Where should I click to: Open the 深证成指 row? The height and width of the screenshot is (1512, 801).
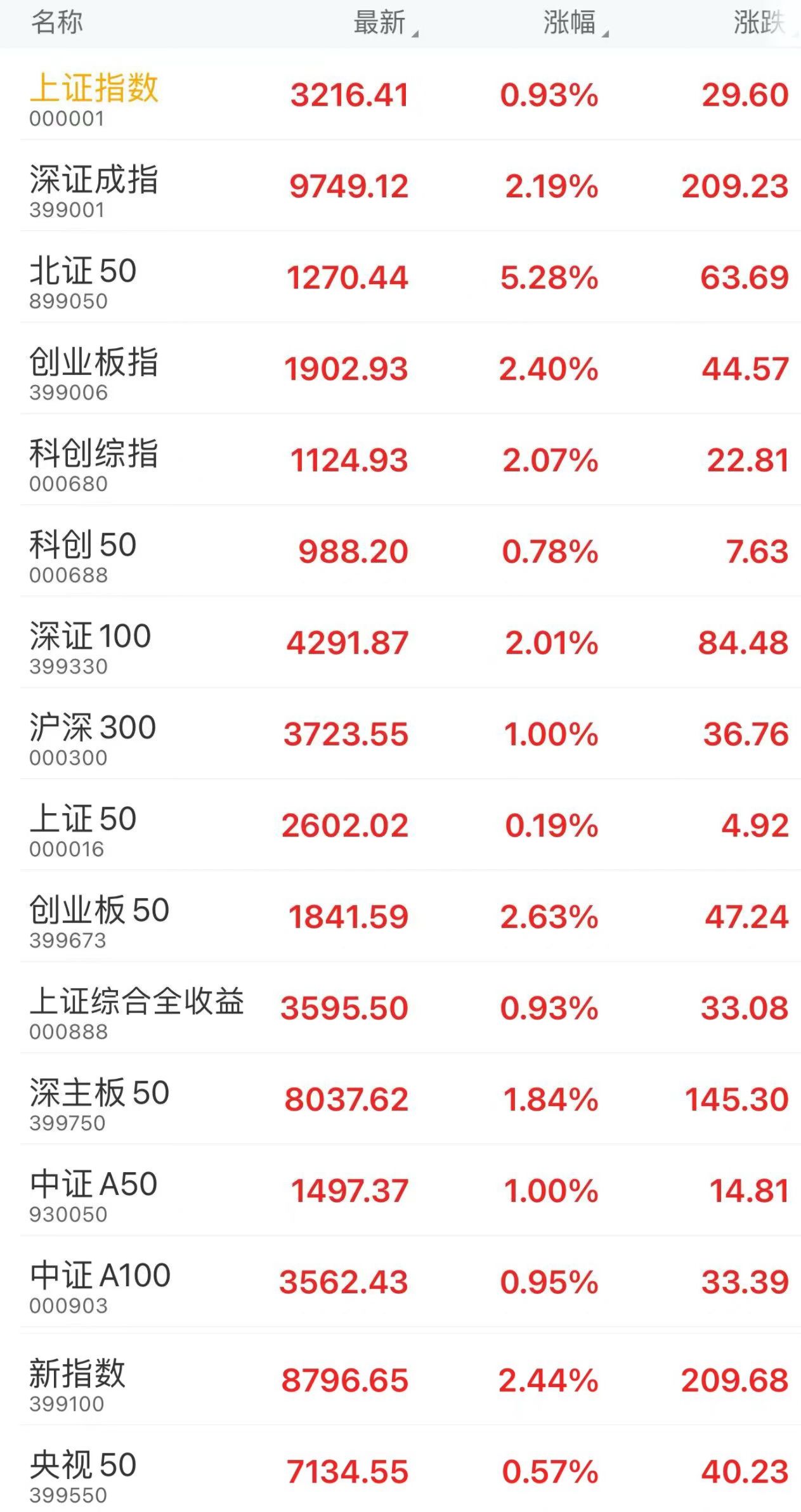(400, 186)
